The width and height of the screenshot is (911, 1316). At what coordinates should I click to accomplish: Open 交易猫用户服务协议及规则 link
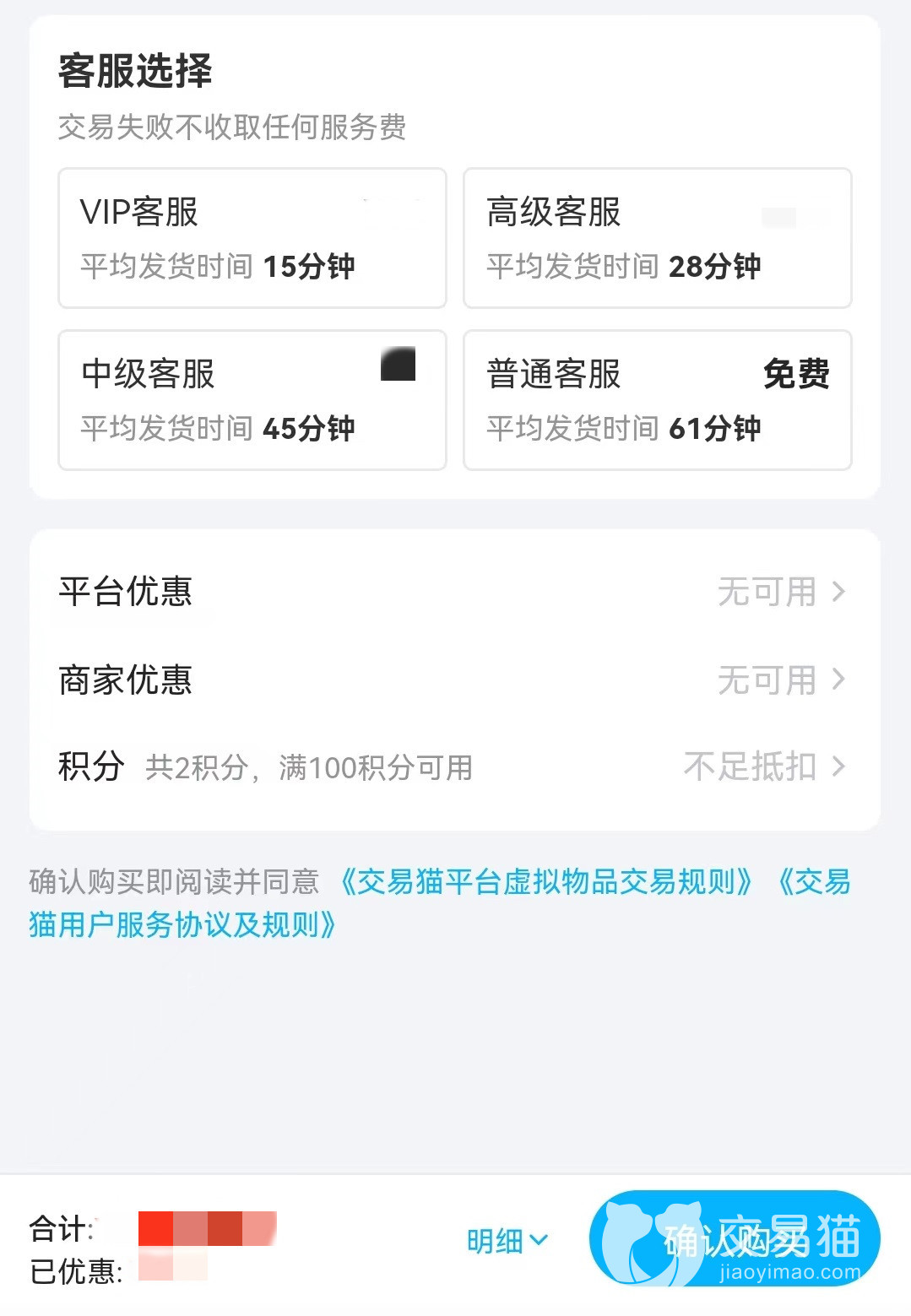(182, 925)
